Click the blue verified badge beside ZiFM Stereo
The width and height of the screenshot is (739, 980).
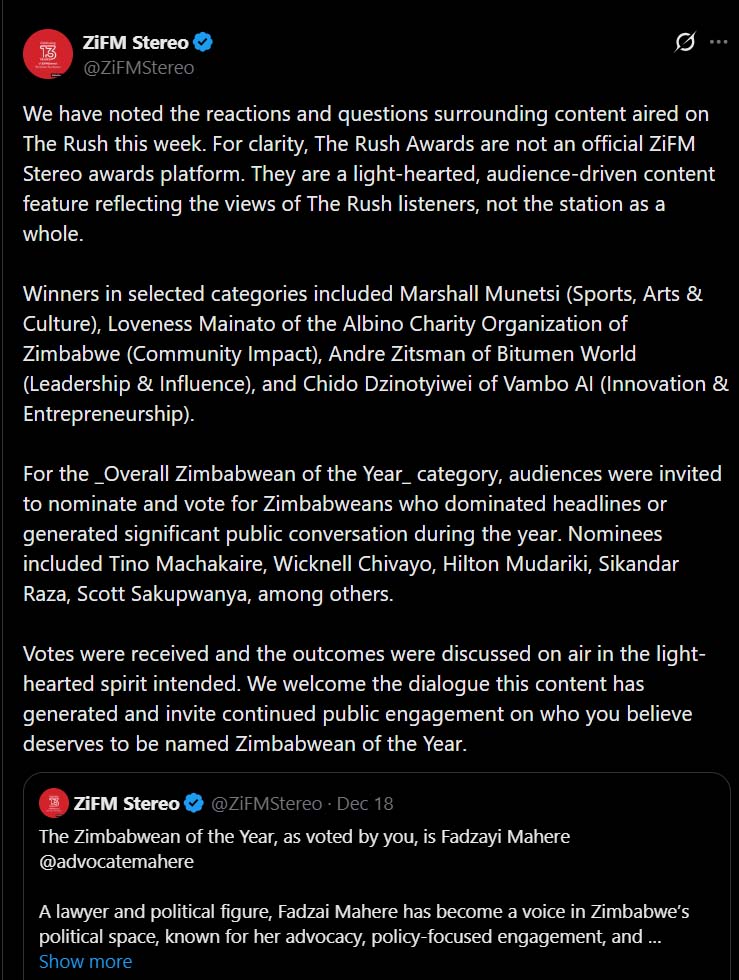click(x=202, y=41)
